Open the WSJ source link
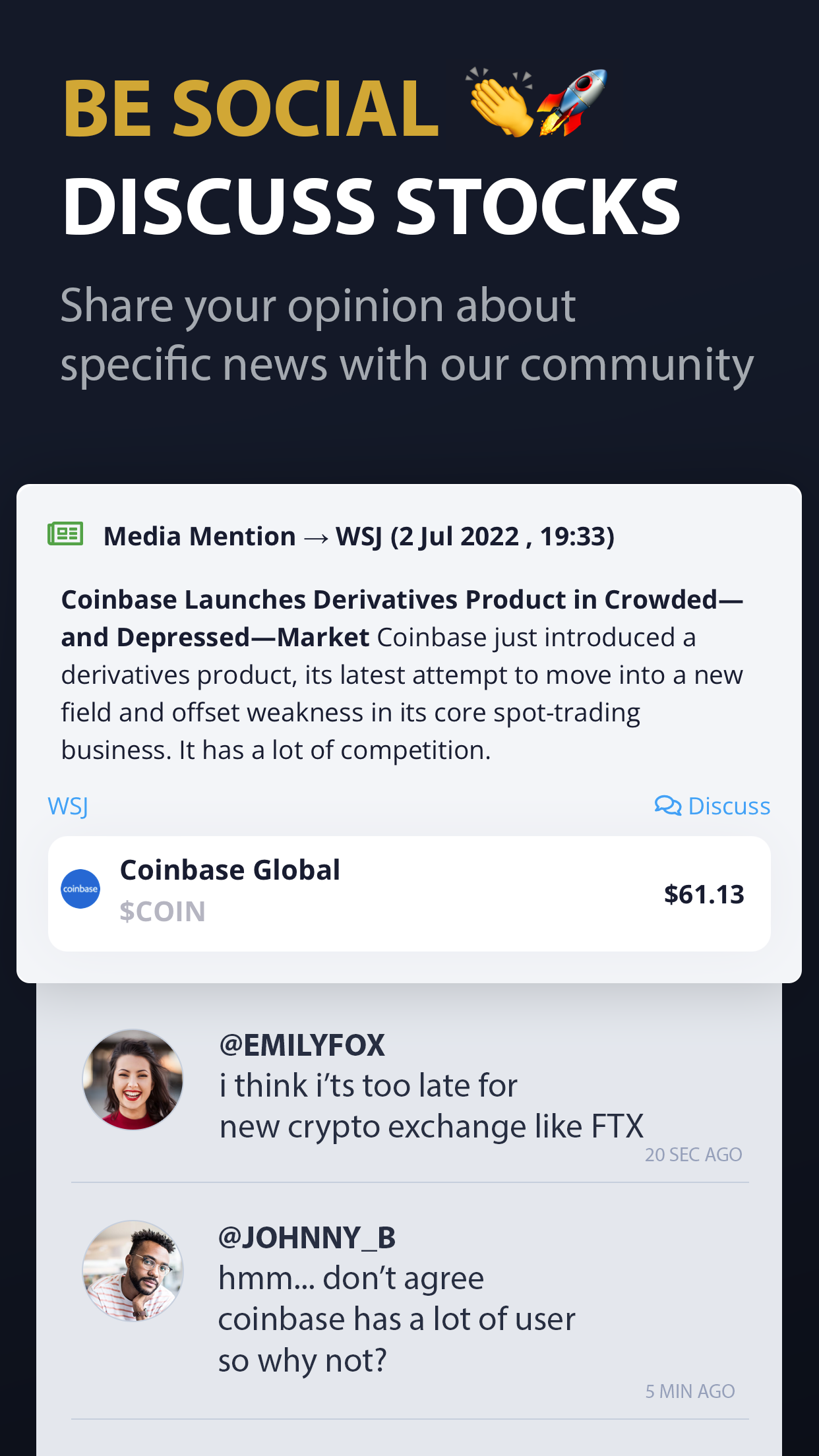This screenshot has width=819, height=1456. coord(68,805)
